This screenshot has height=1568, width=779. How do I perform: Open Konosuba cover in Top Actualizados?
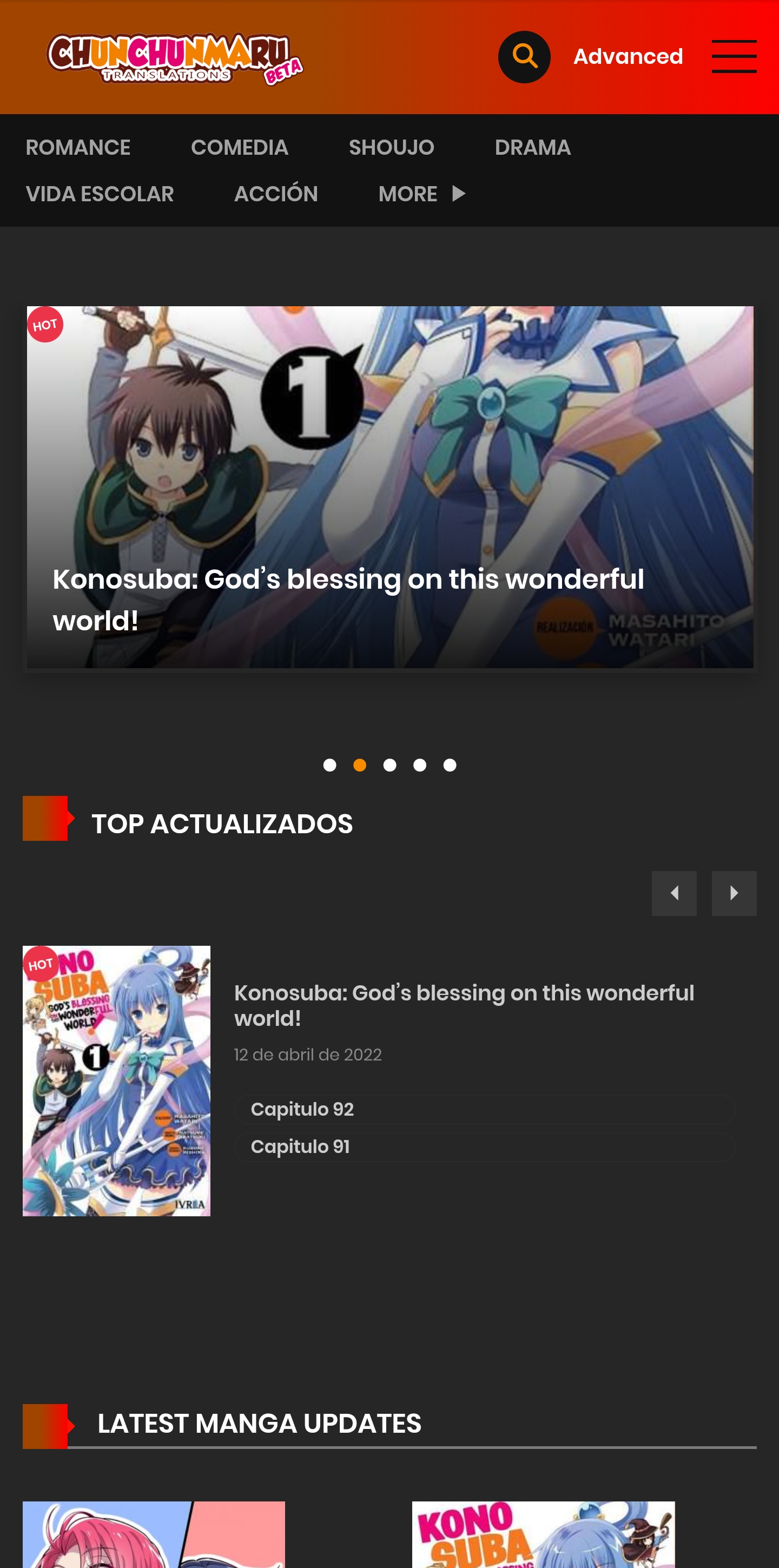click(x=116, y=1081)
